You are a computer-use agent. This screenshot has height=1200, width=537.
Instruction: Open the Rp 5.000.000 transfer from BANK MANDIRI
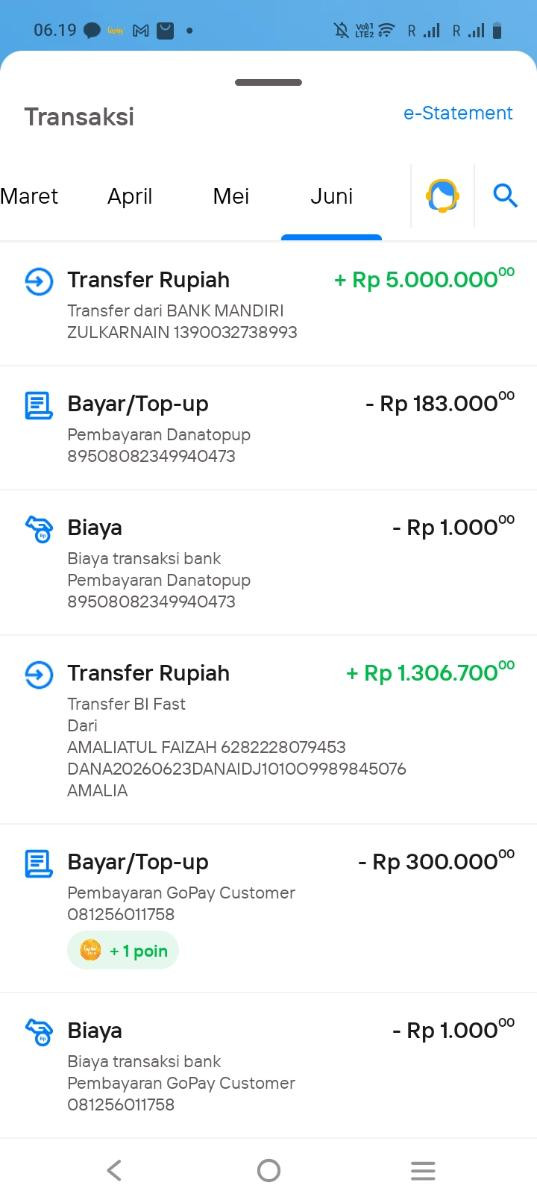268,304
